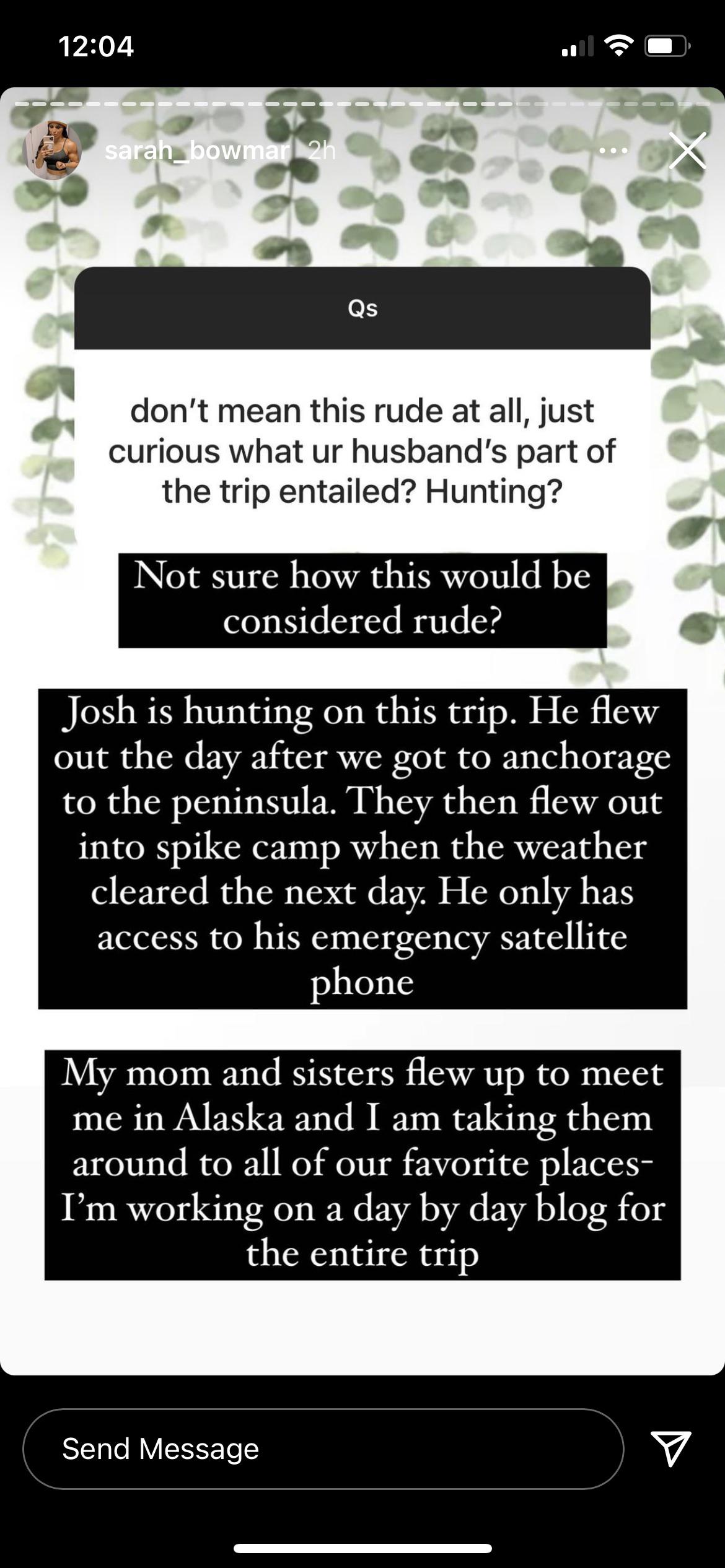Tap the Send Message field

tap(323, 1450)
